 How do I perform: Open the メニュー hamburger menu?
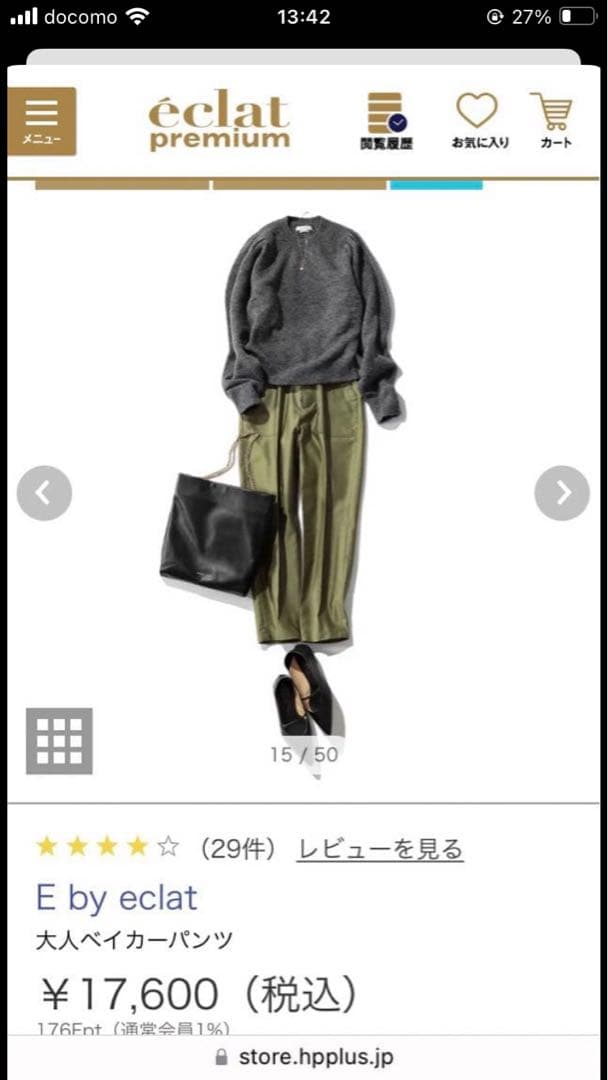pyautogui.click(x=42, y=121)
